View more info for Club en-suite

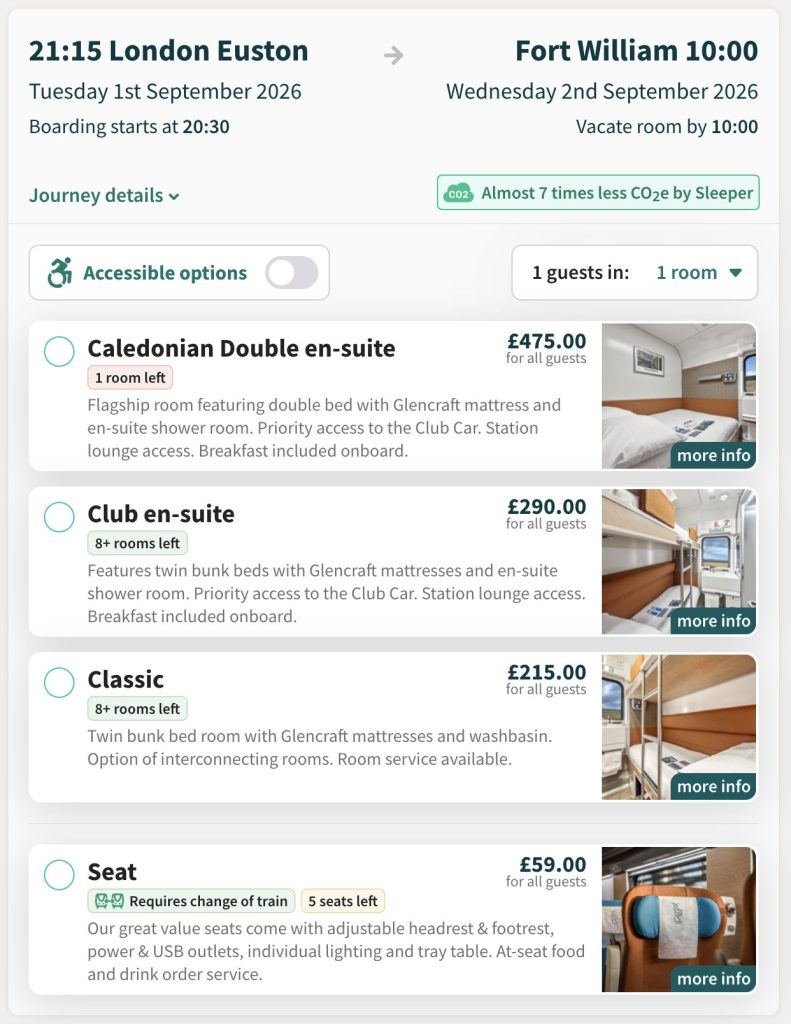pyautogui.click(x=713, y=621)
